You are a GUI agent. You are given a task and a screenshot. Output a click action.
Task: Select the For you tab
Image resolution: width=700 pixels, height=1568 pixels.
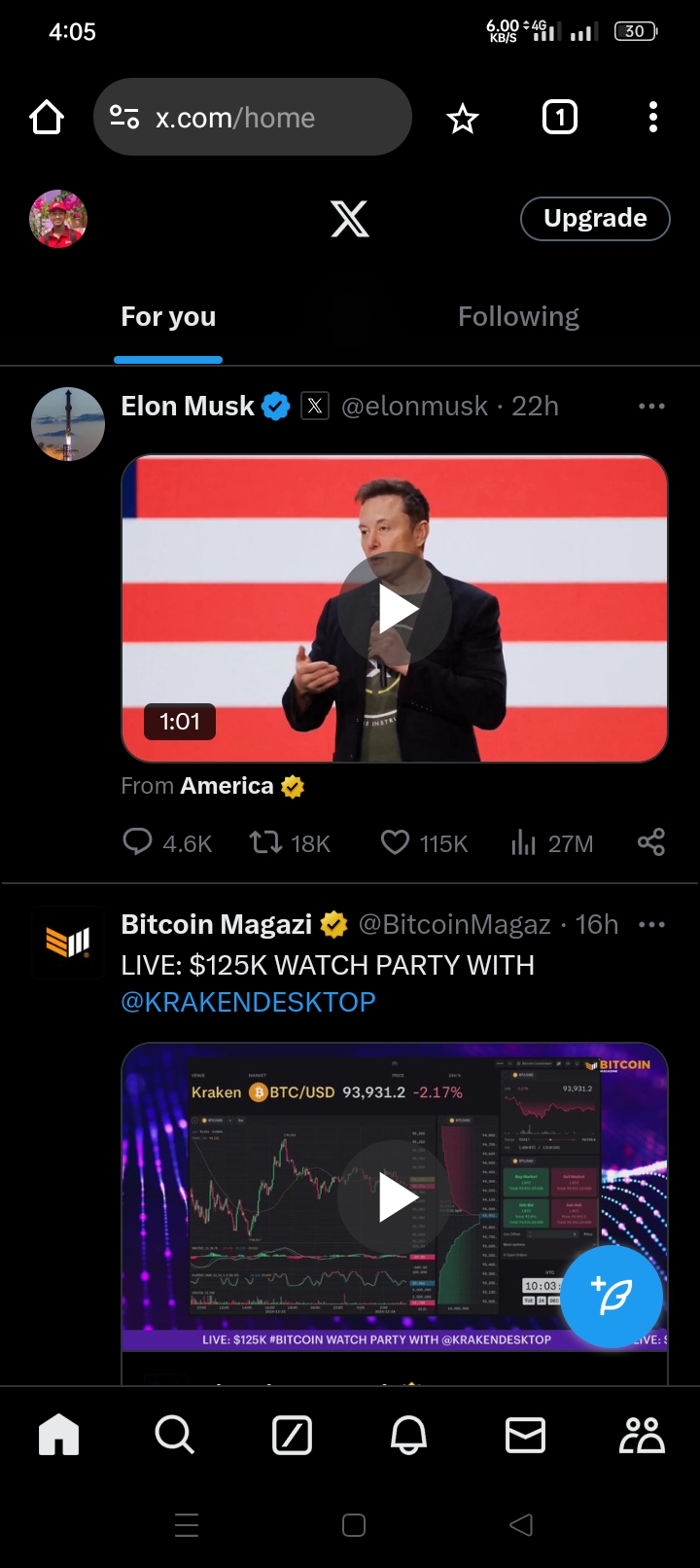tap(168, 317)
